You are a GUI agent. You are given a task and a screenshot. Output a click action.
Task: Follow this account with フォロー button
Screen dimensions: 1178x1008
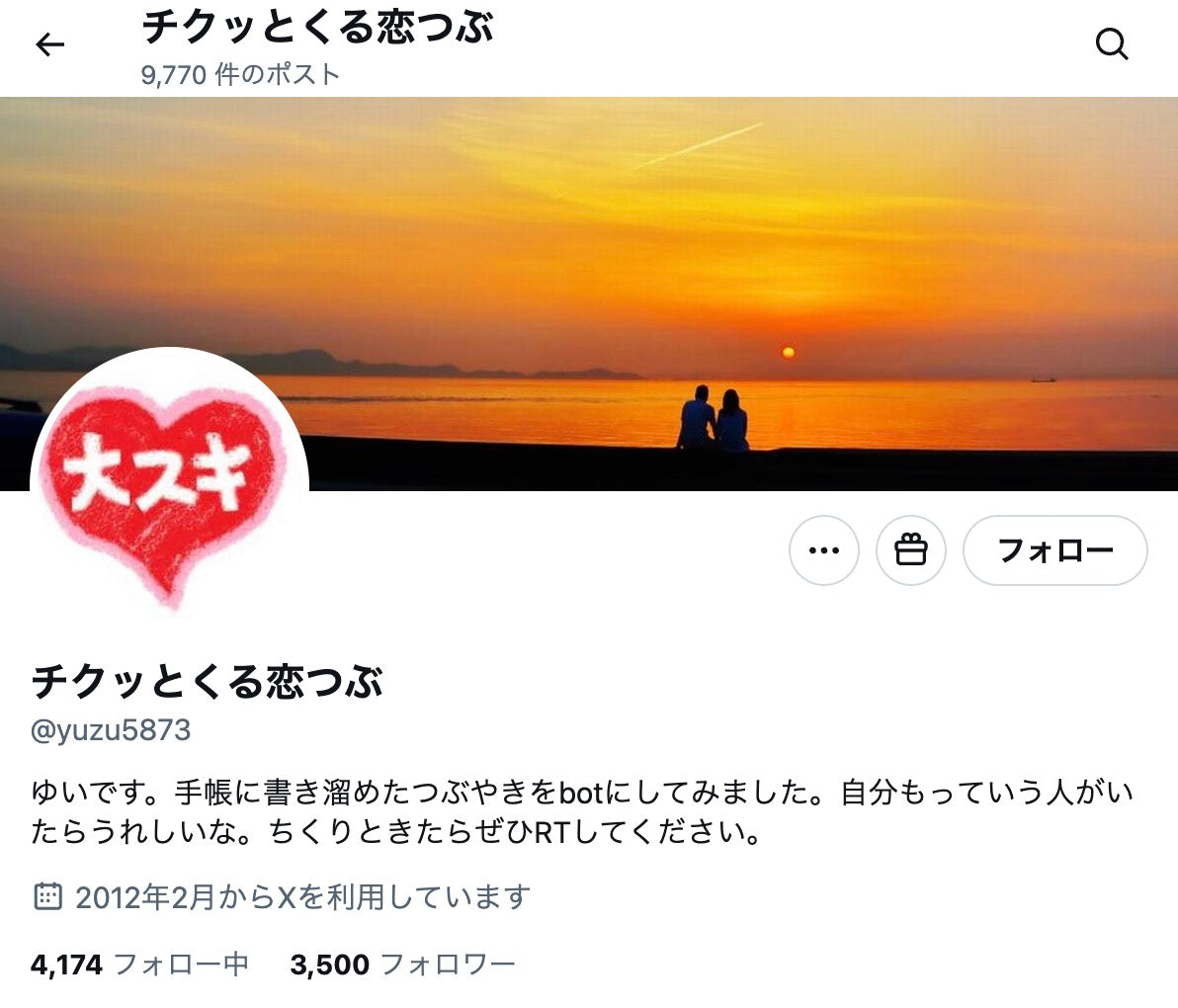1054,550
